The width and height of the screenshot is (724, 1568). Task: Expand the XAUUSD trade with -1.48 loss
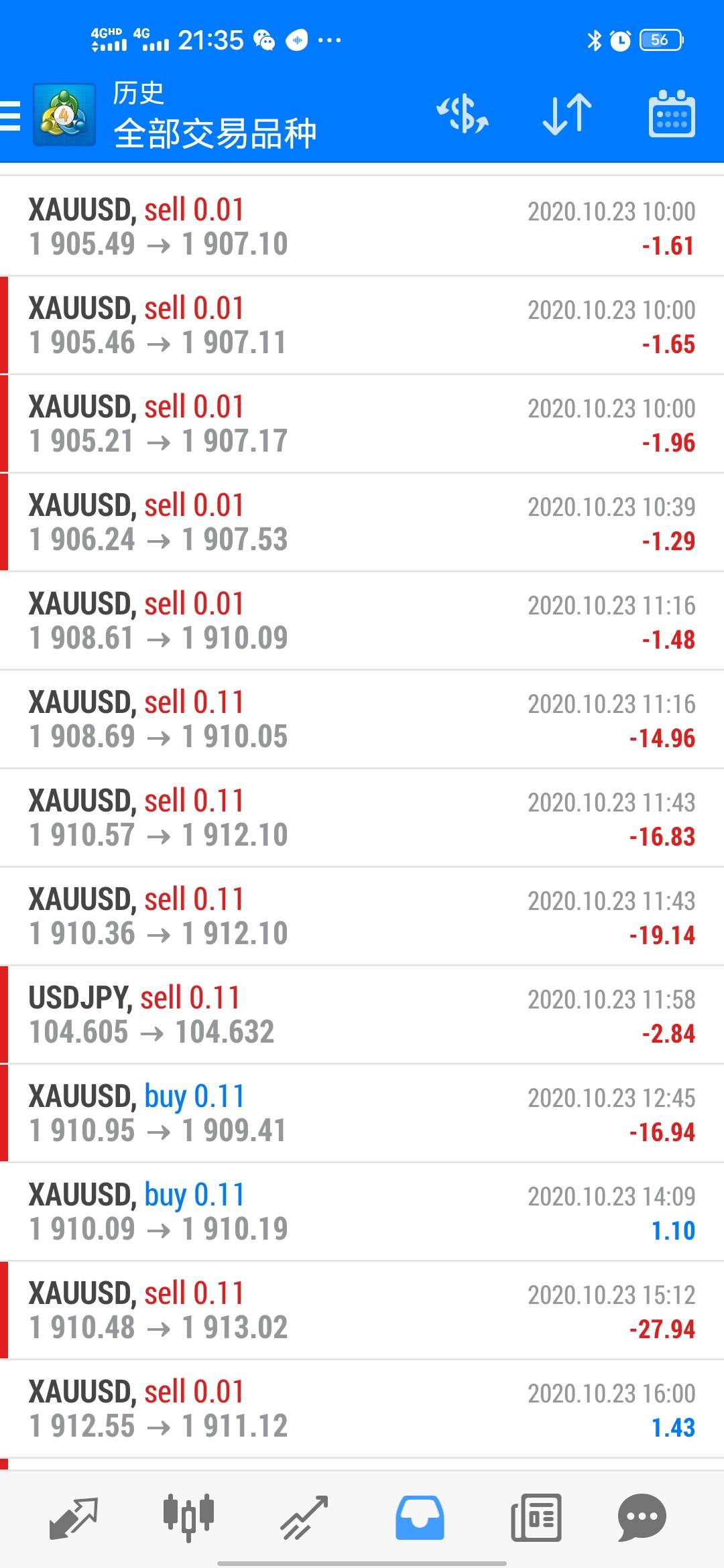tap(362, 620)
